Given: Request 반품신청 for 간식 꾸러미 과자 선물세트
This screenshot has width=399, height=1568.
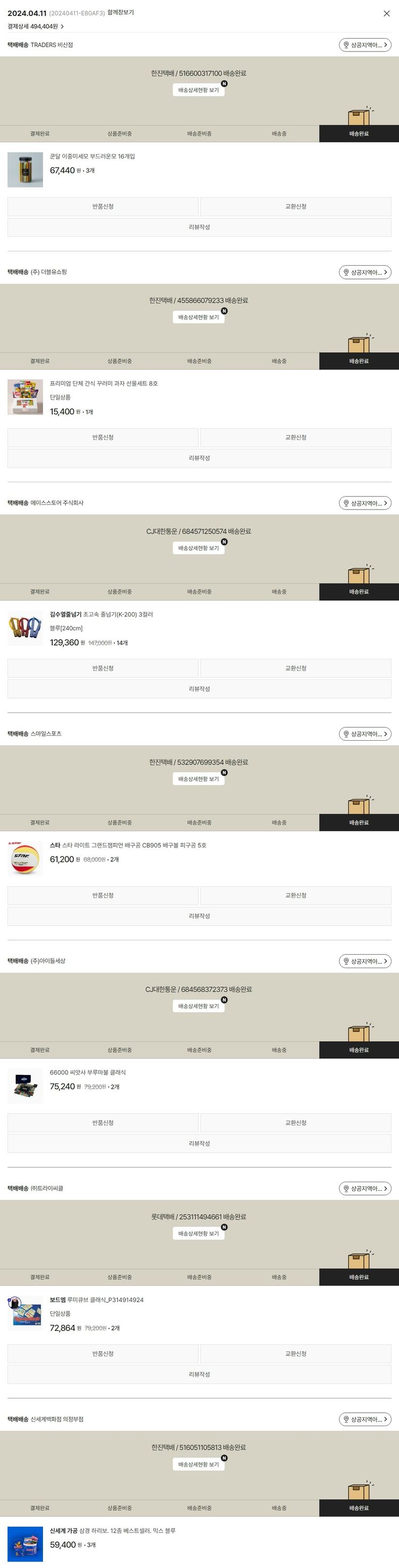Looking at the screenshot, I should pos(103,438).
